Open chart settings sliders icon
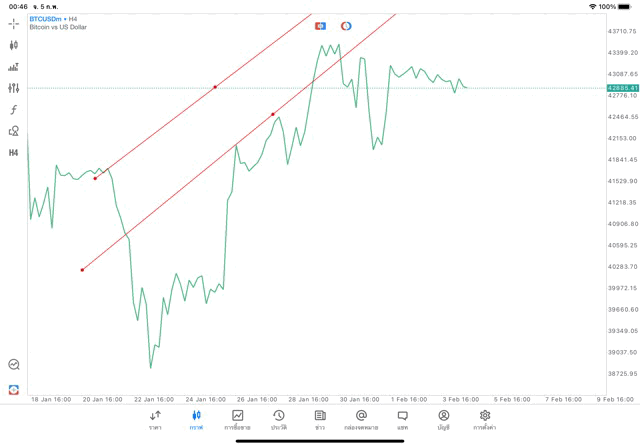640x447 pixels. pos(14,88)
